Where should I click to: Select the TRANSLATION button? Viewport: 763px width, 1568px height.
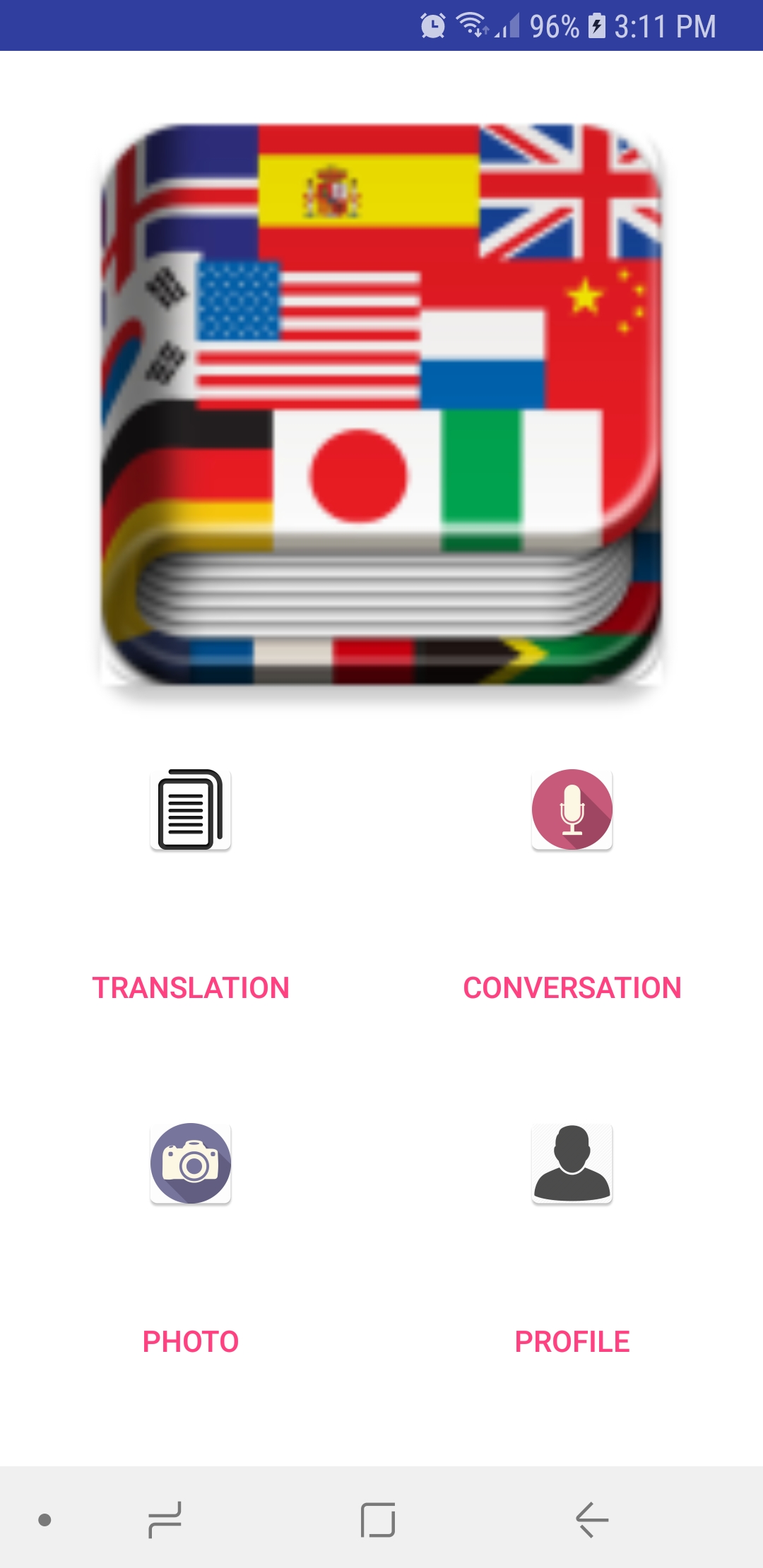coord(191,987)
